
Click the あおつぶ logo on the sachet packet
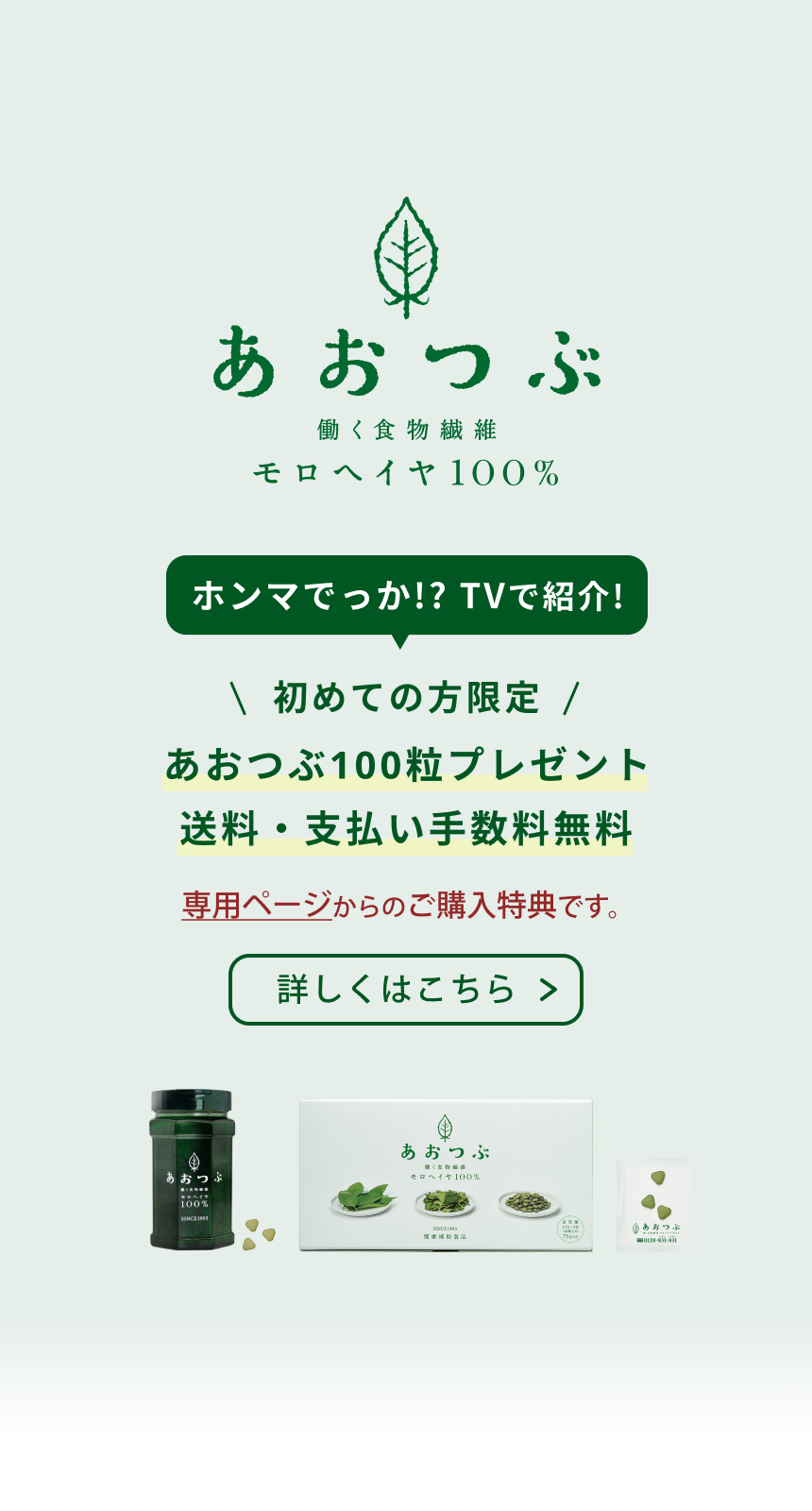pos(658,1228)
